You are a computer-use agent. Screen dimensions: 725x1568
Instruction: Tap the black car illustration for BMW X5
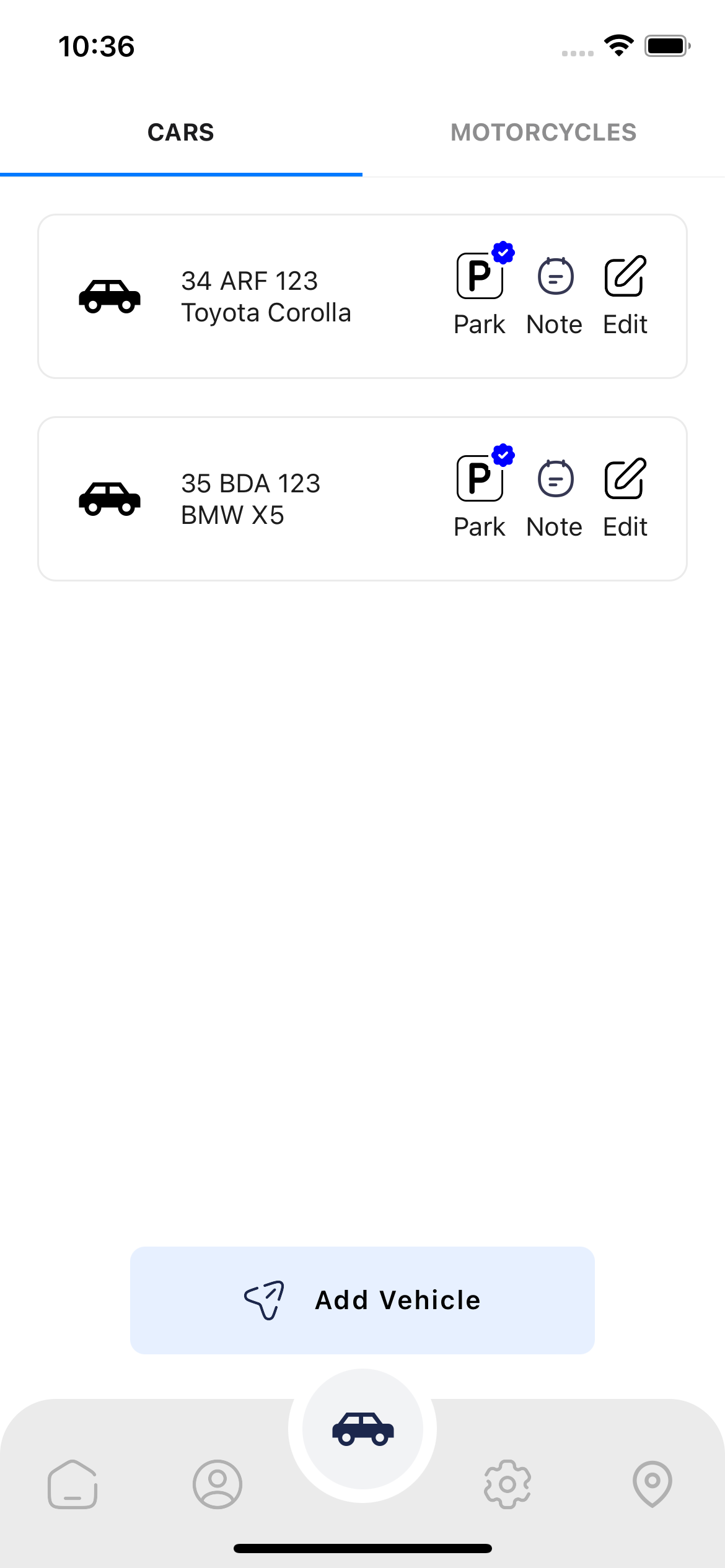tap(108, 499)
